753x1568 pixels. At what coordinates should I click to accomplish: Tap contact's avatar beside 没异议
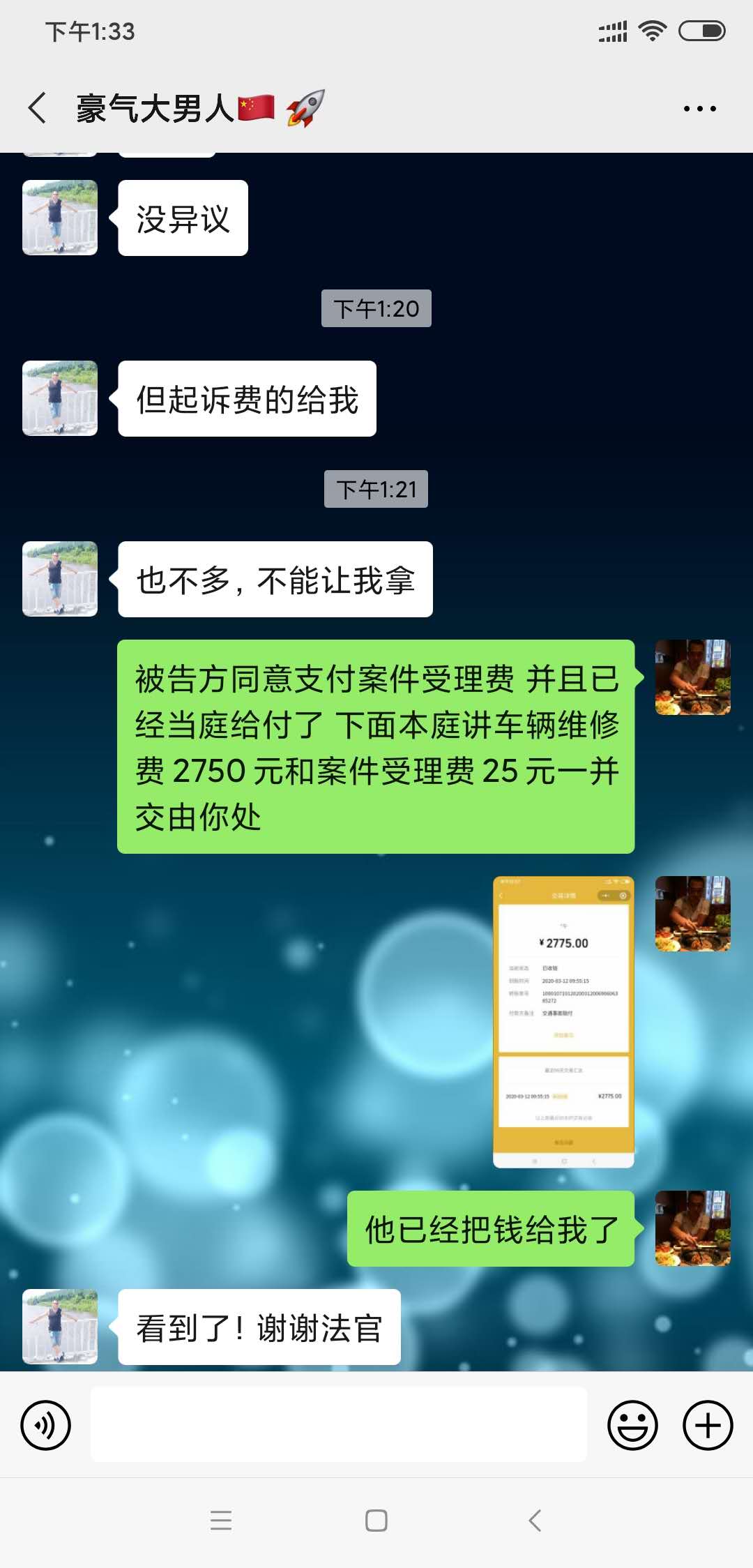click(60, 218)
